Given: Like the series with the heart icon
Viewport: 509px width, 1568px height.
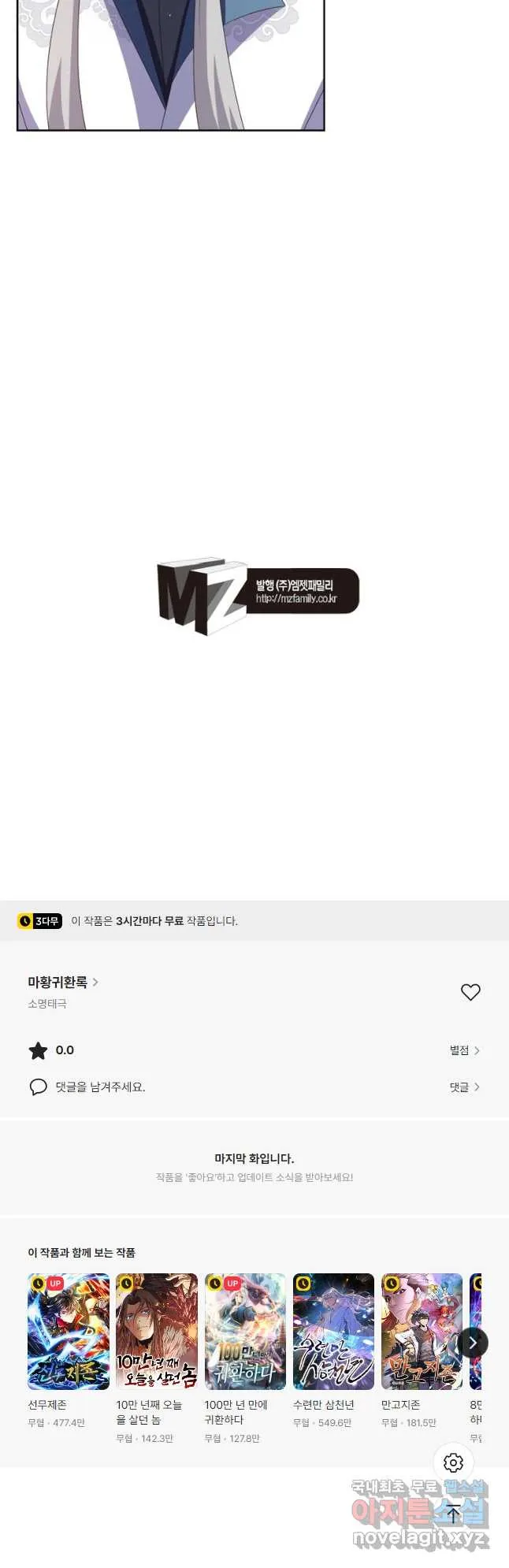Looking at the screenshot, I should (470, 992).
